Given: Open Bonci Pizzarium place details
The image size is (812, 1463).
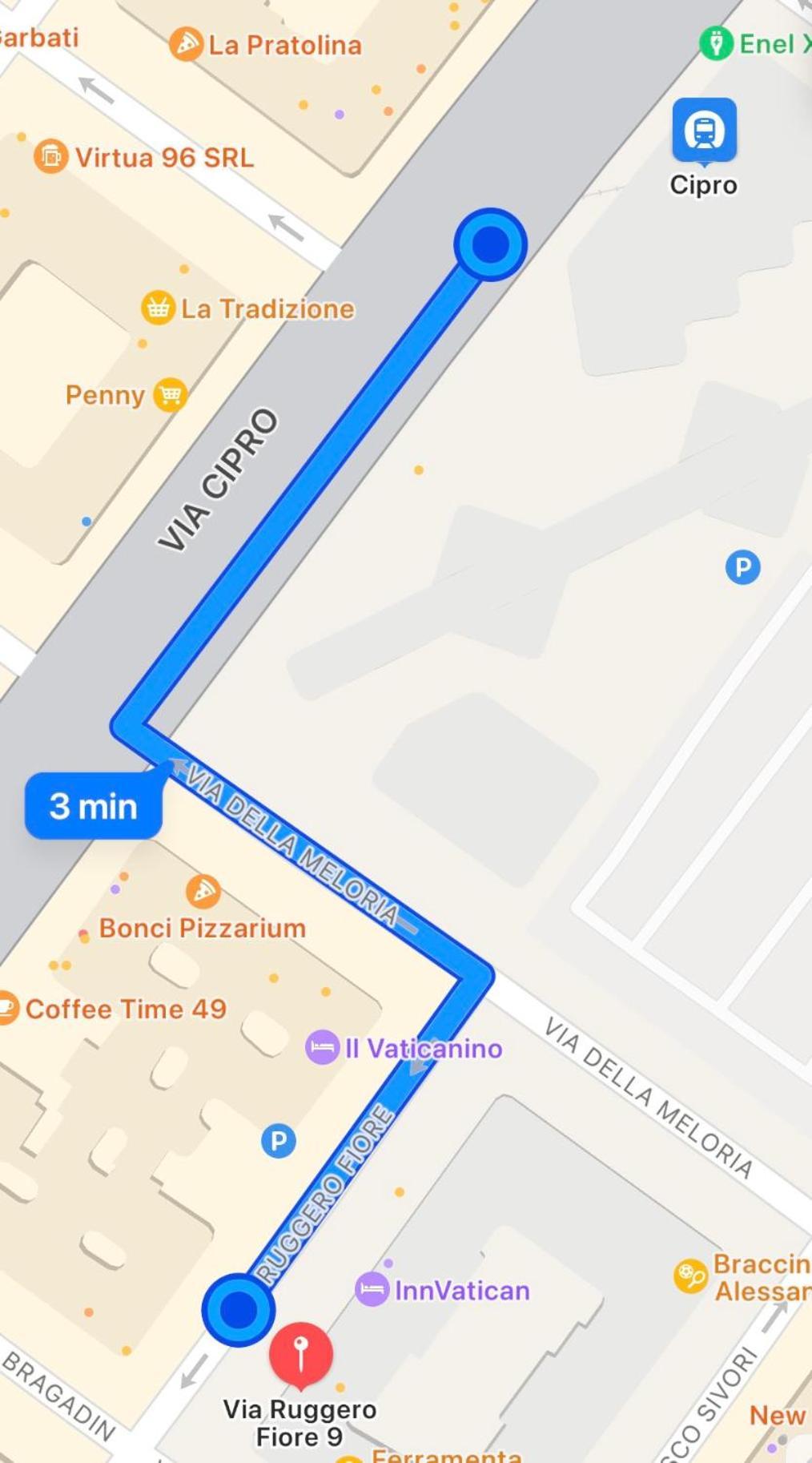Looking at the screenshot, I should (x=203, y=891).
